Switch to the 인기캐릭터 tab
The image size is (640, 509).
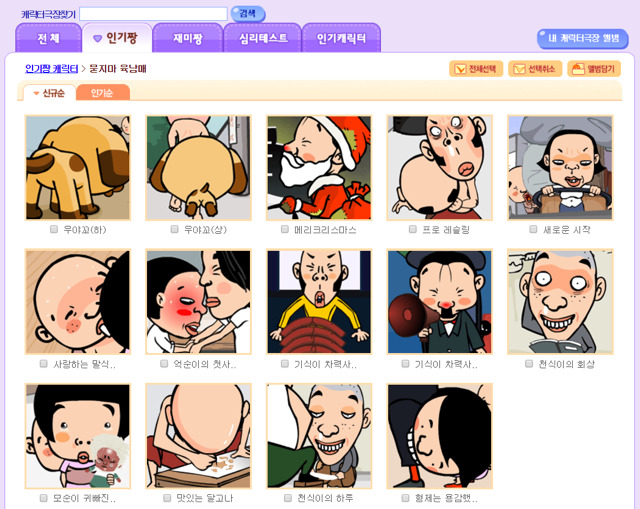point(341,38)
